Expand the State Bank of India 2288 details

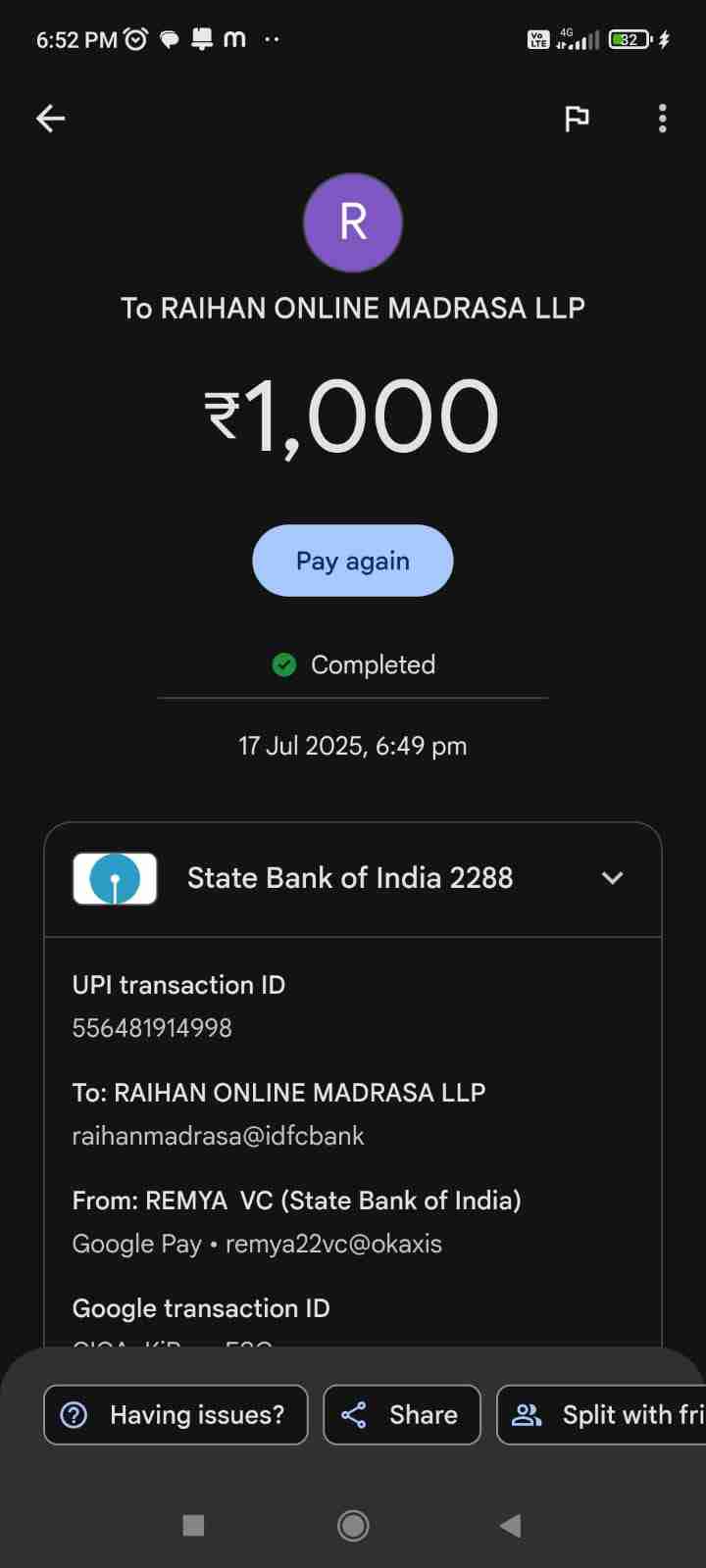coord(612,878)
